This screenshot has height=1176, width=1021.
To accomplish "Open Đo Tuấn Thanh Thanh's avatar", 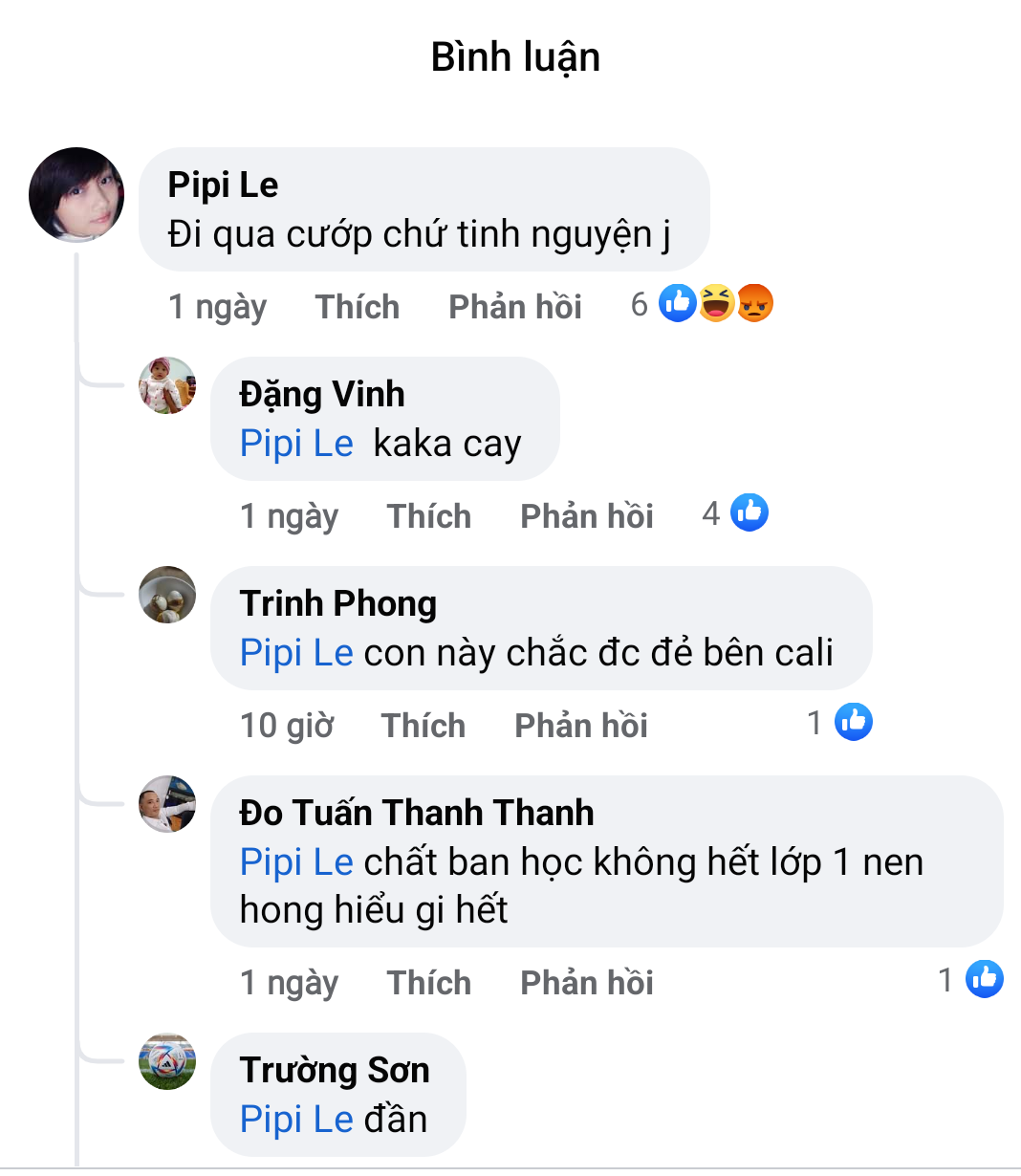I will [167, 804].
